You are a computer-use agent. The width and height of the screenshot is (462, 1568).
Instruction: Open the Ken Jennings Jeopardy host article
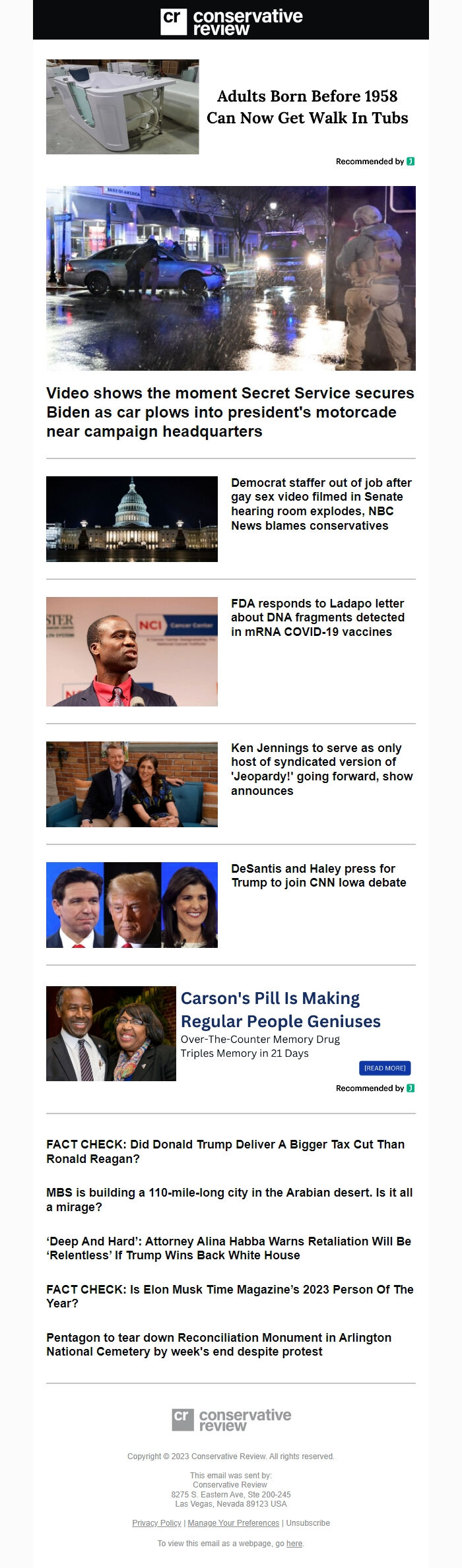click(321, 769)
